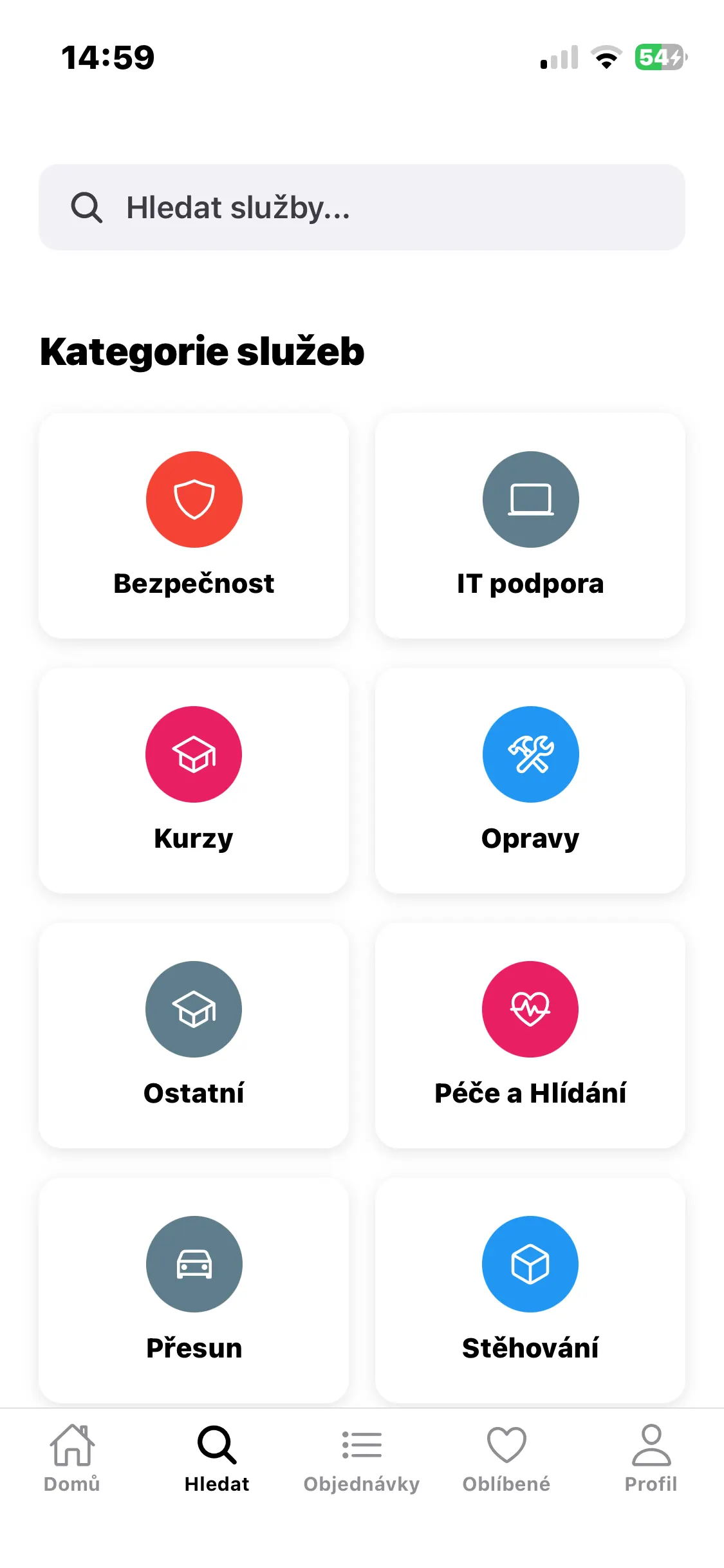Tap the IT podpora category card
This screenshot has height=1568, width=724.
pyautogui.click(x=530, y=525)
